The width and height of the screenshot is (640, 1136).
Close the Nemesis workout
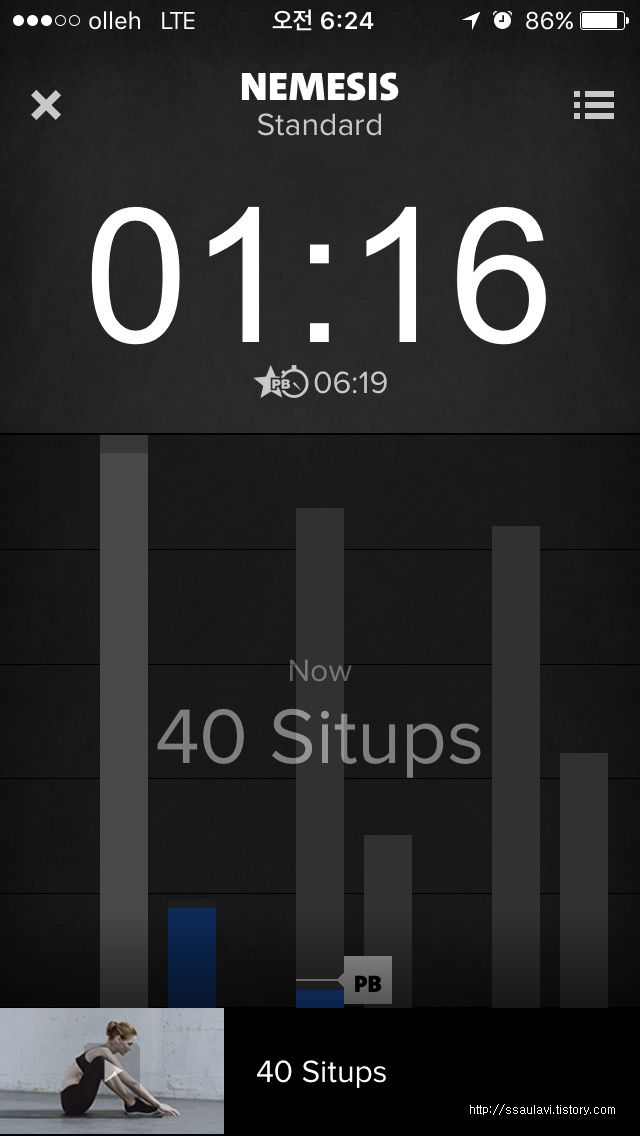tap(46, 106)
